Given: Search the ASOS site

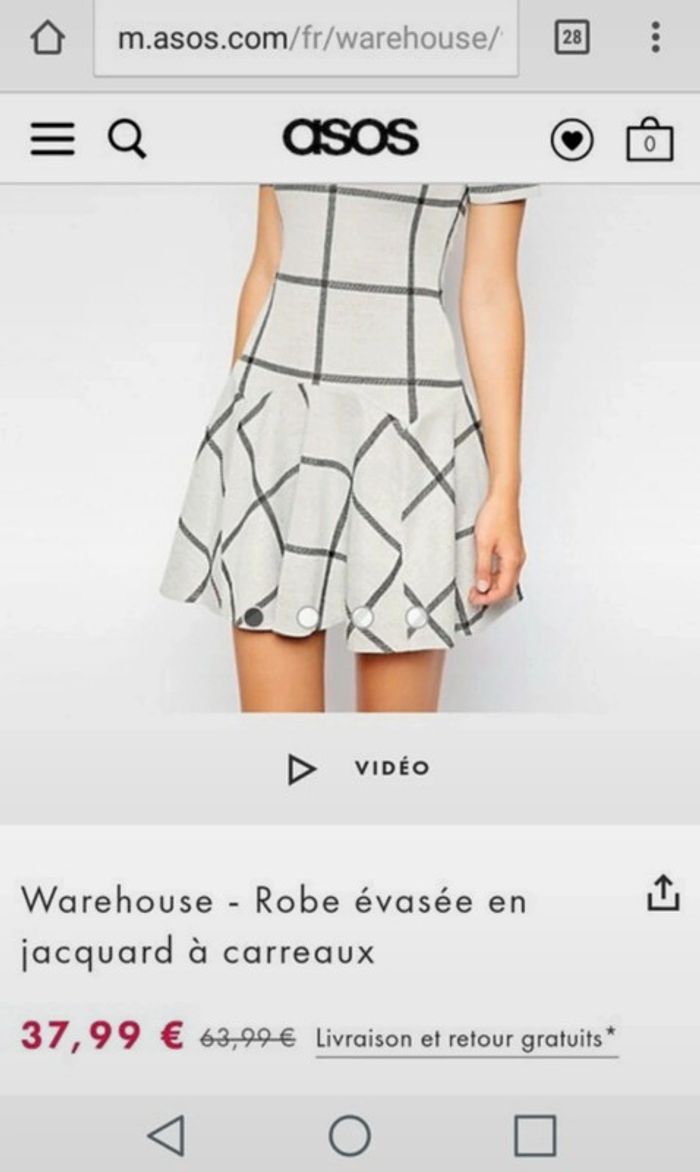Looking at the screenshot, I should [x=127, y=140].
